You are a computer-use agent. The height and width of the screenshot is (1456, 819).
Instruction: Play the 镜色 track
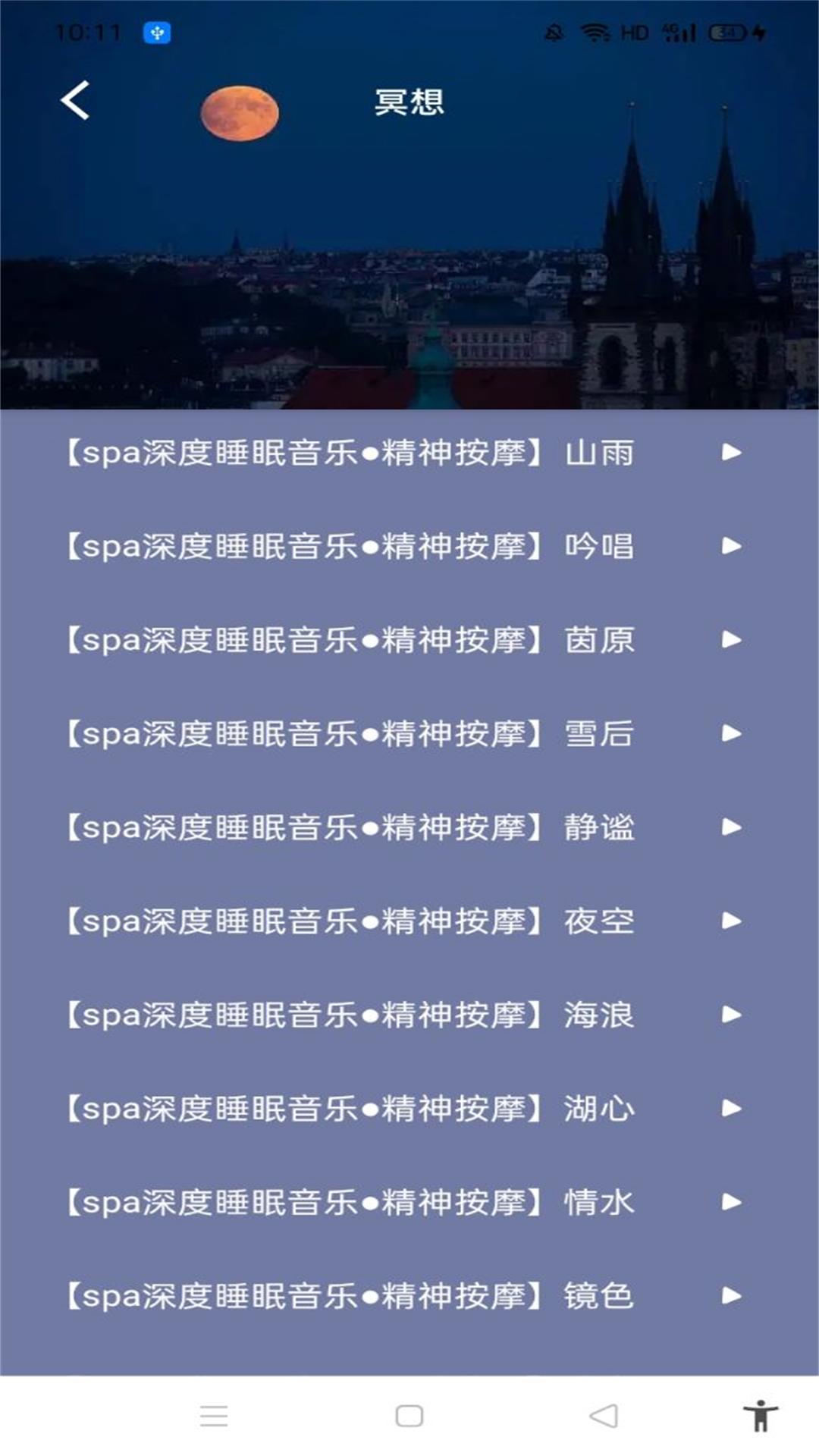click(731, 1295)
